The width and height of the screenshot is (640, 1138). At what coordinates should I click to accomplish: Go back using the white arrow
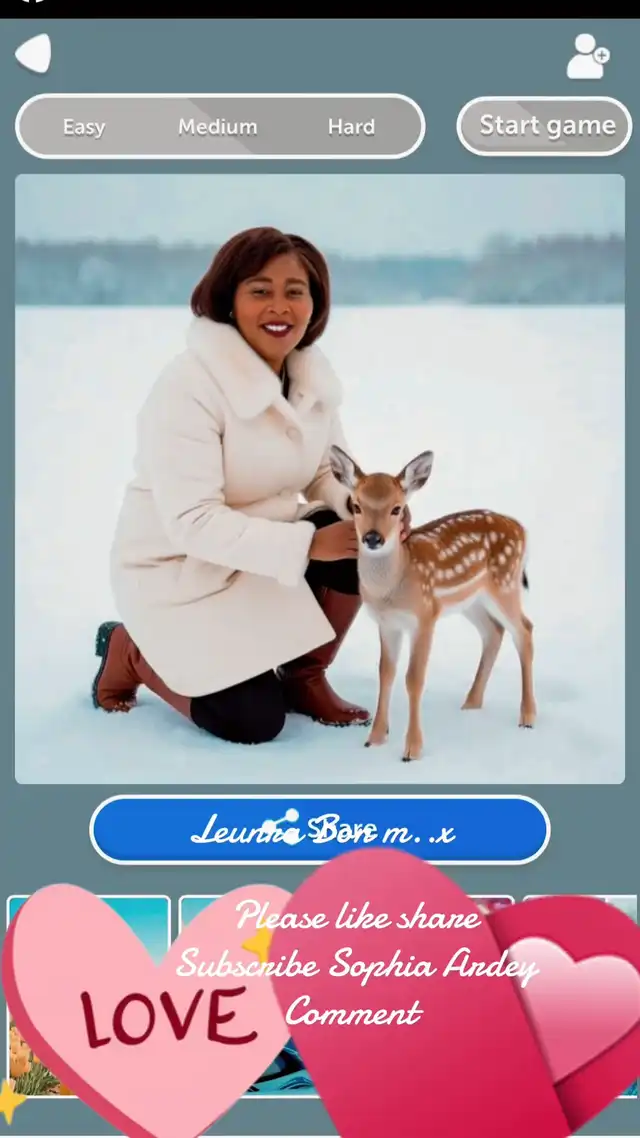(33, 54)
